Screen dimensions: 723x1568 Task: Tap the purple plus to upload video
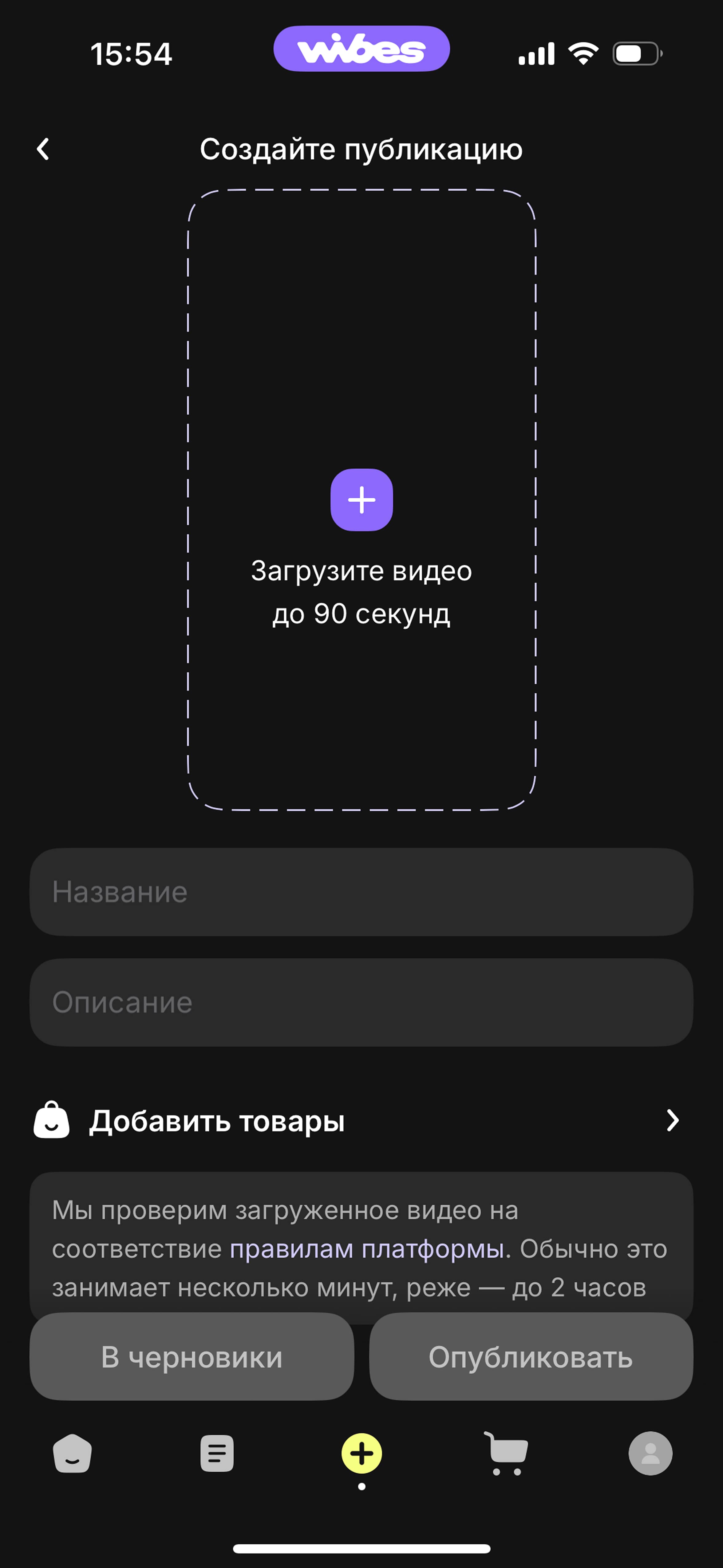click(361, 500)
